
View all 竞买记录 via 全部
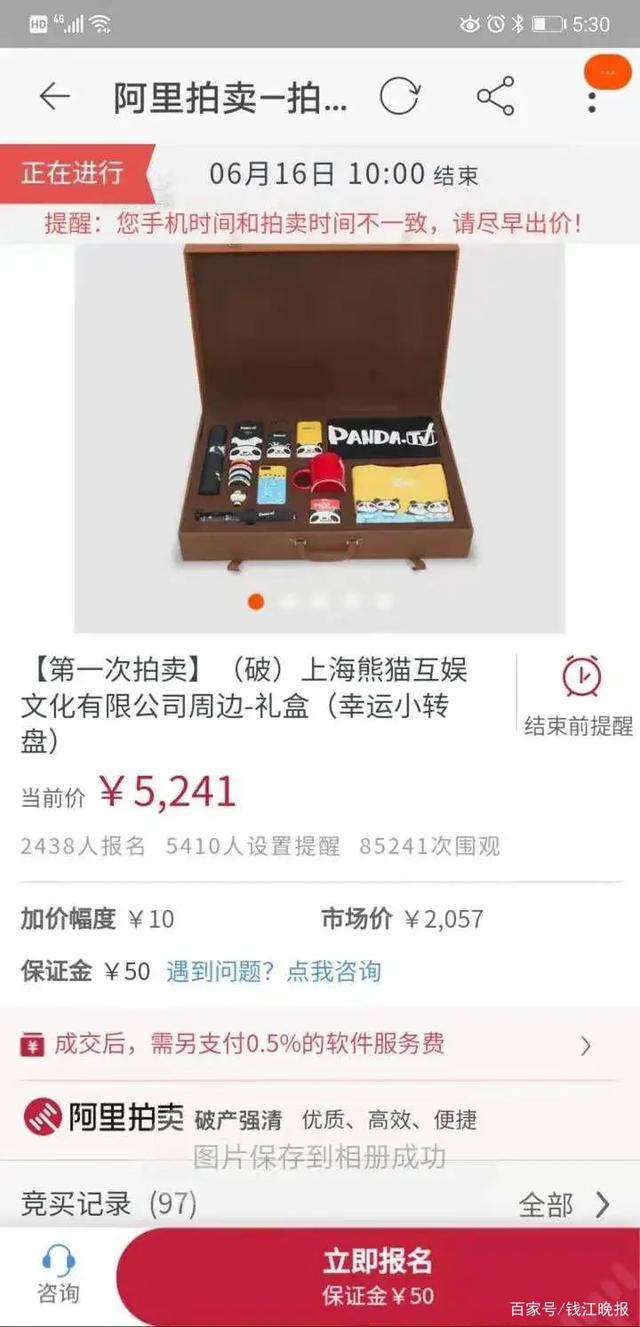coord(564,1204)
